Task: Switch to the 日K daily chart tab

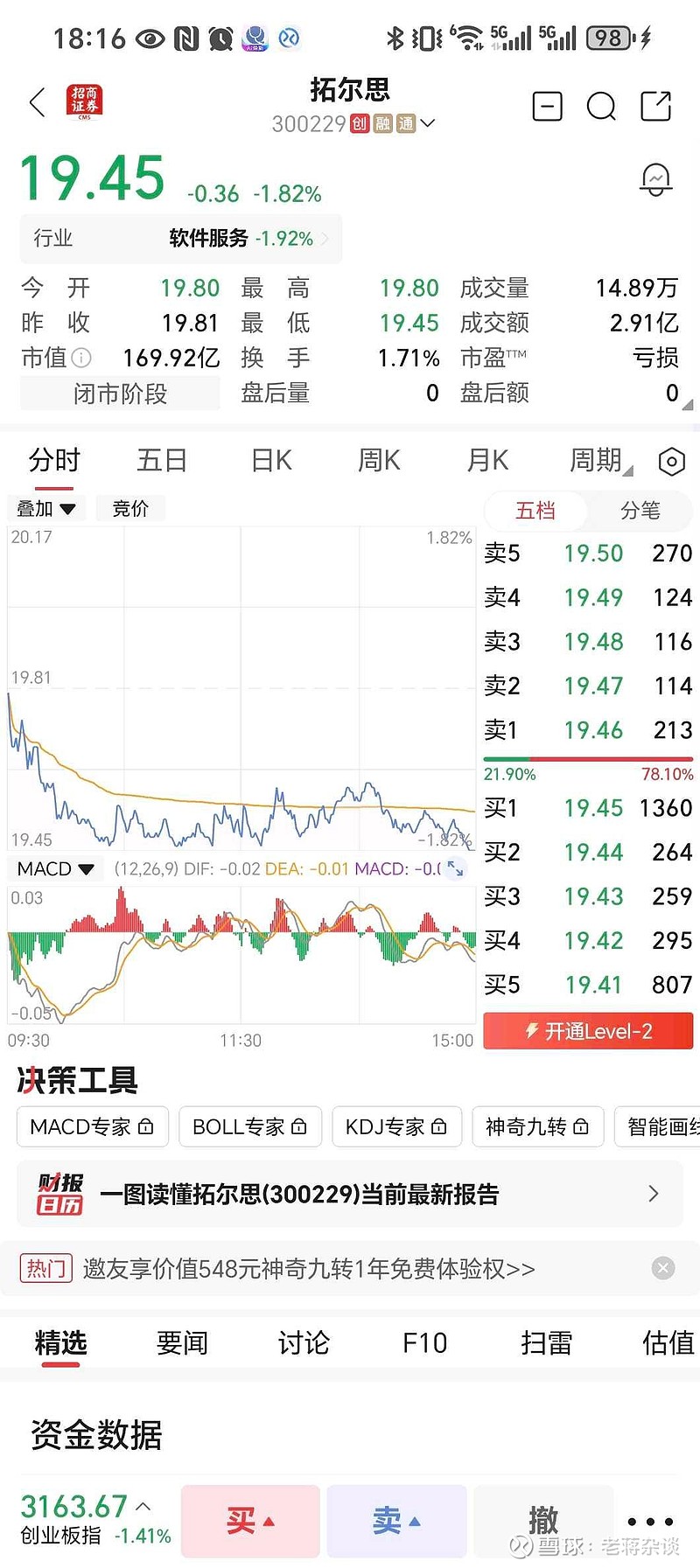Action: pyautogui.click(x=270, y=461)
